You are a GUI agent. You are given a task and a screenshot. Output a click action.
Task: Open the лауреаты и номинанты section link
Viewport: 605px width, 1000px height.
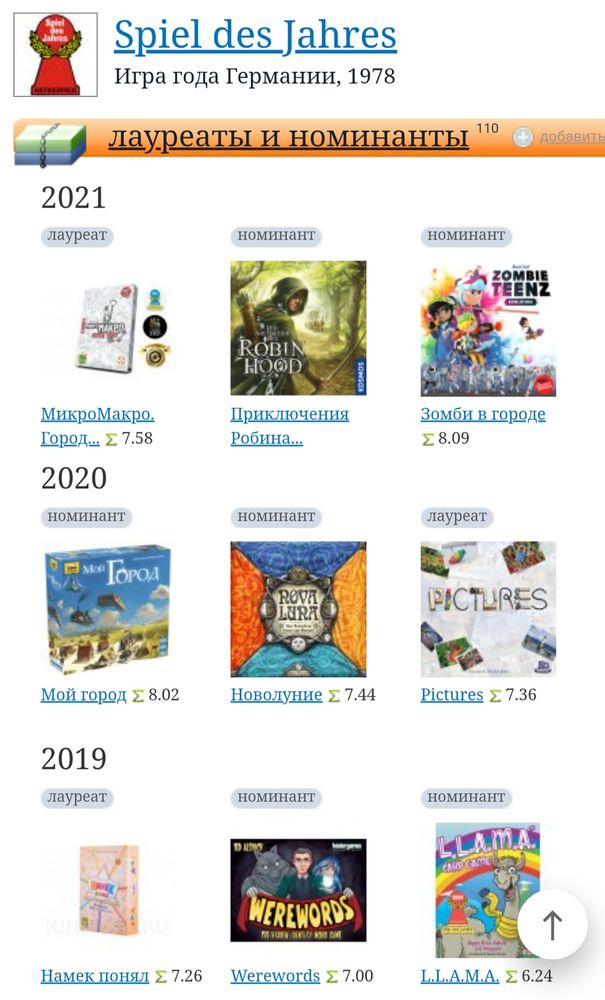288,136
